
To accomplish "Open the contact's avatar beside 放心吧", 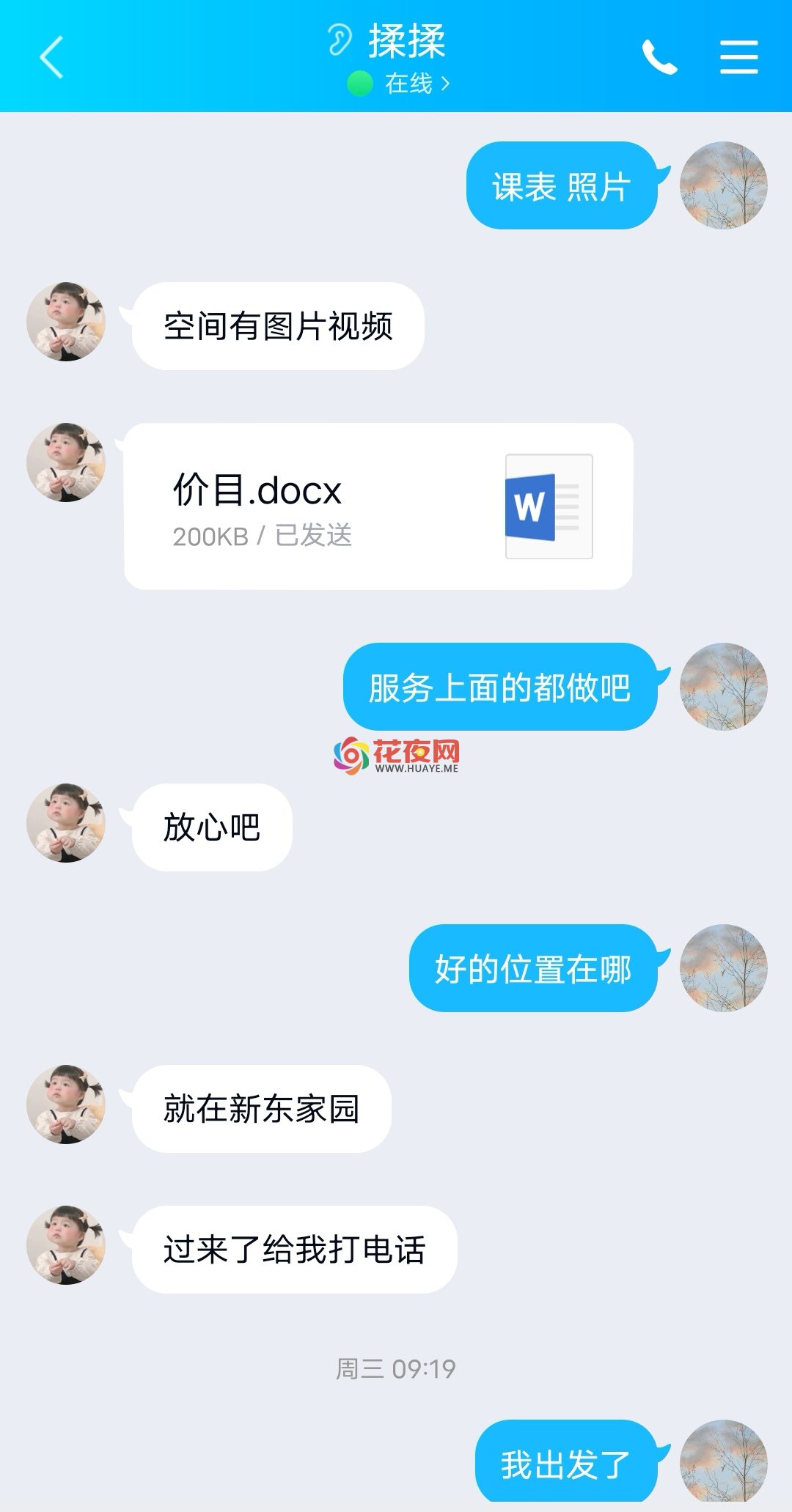I will click(x=66, y=822).
